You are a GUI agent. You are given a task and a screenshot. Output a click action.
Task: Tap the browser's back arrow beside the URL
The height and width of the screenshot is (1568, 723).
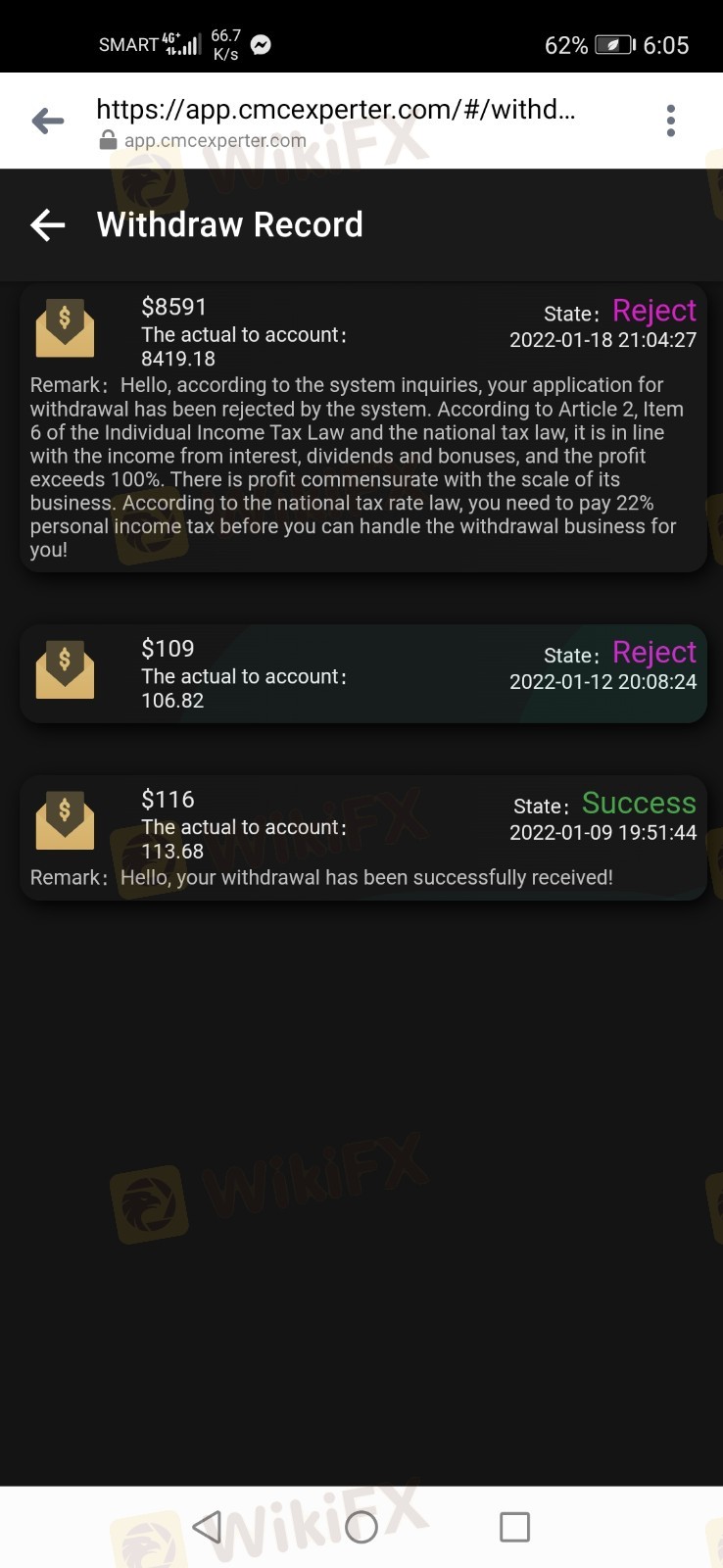click(x=47, y=122)
